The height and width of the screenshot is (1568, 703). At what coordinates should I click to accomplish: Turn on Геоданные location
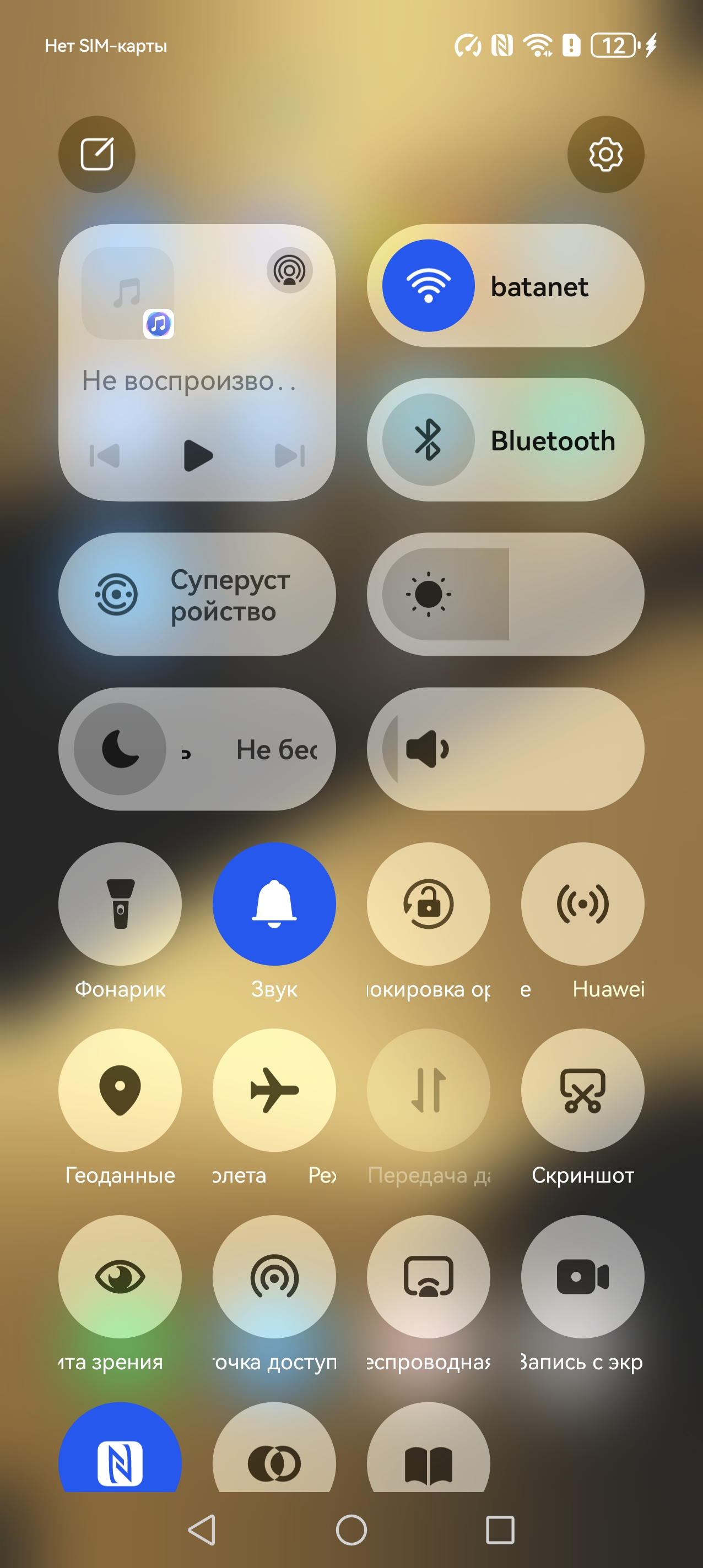coord(120,1090)
